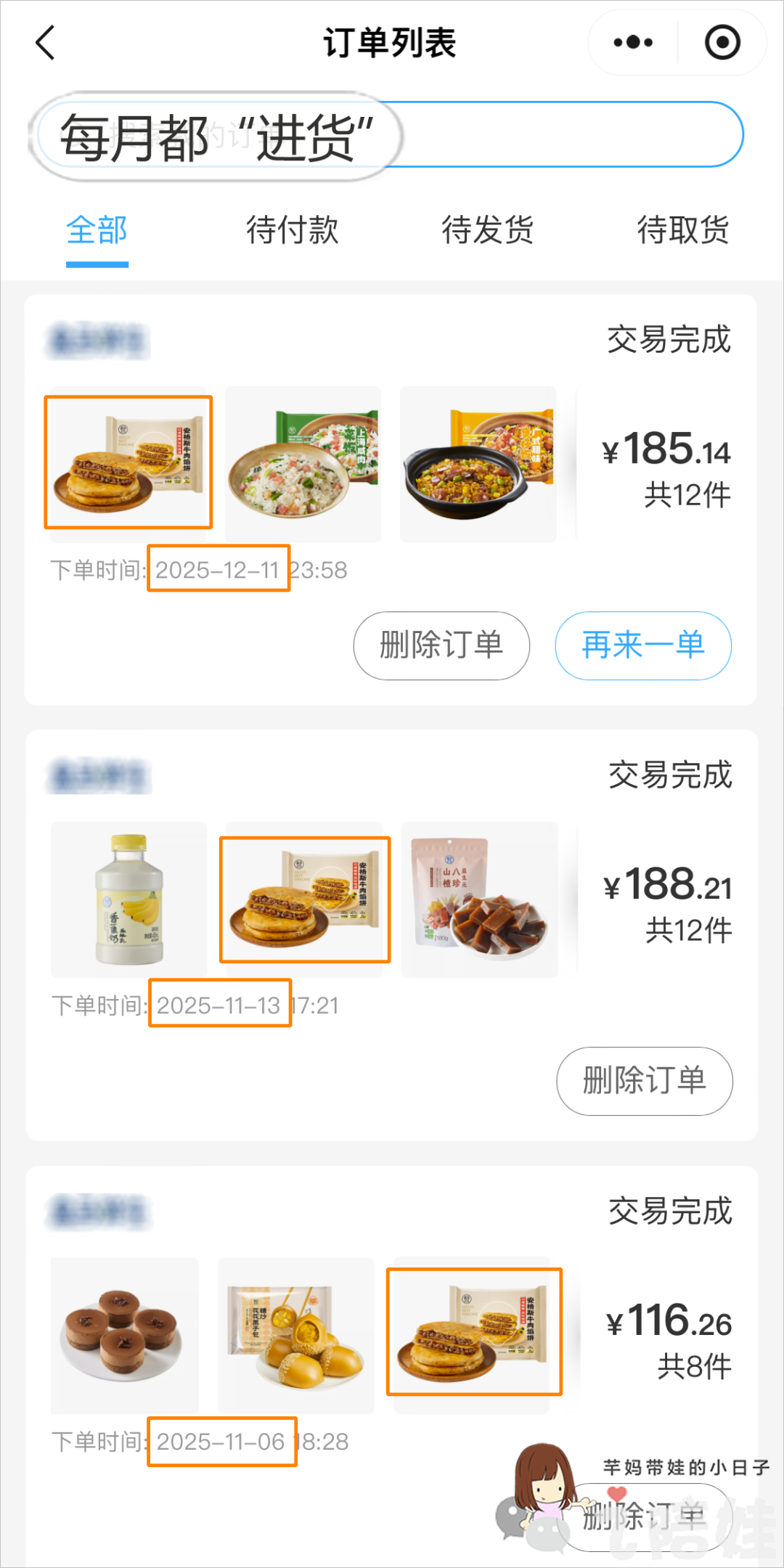Delete the order placed on 2025-11-06
The height and width of the screenshot is (1568, 784).
coord(645,1516)
